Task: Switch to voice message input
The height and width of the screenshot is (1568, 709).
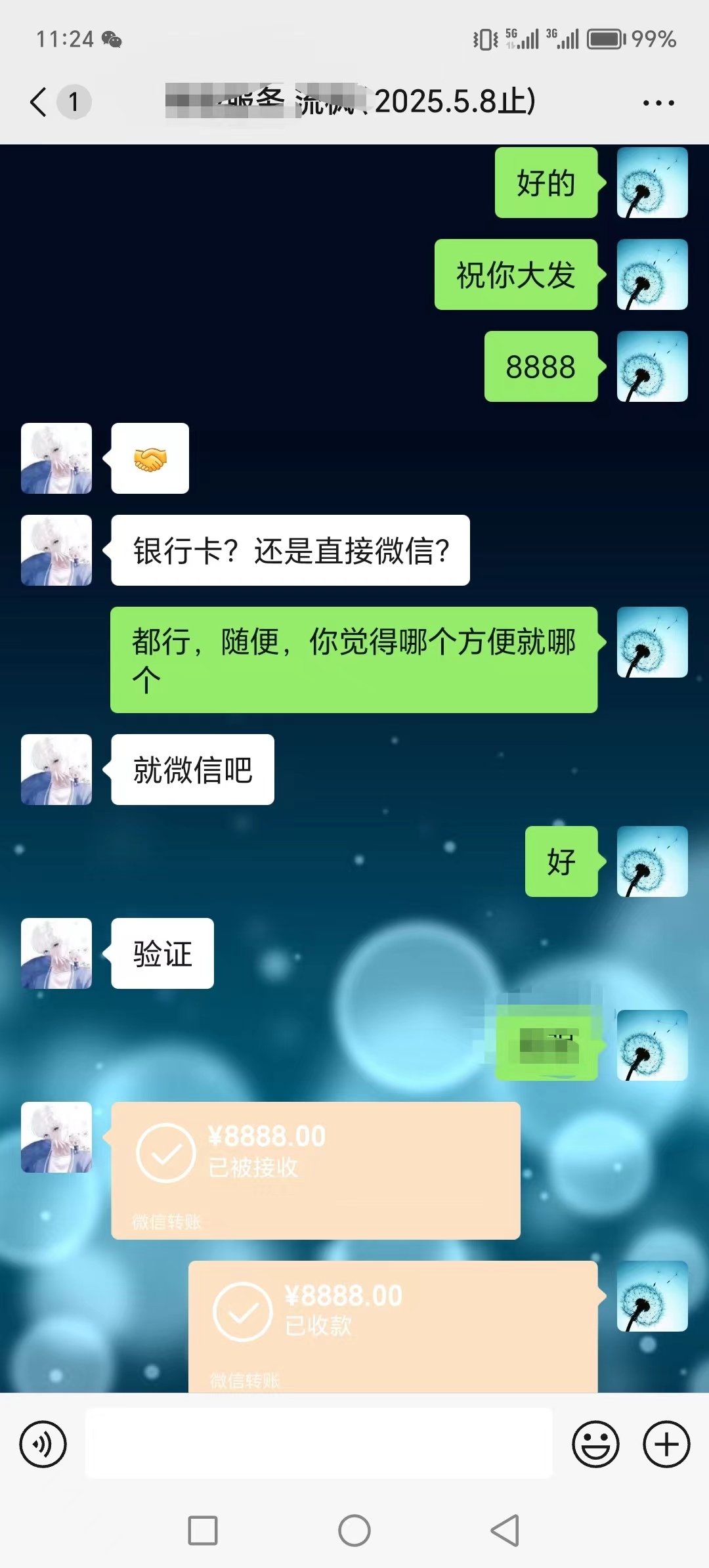Action: [x=43, y=1445]
